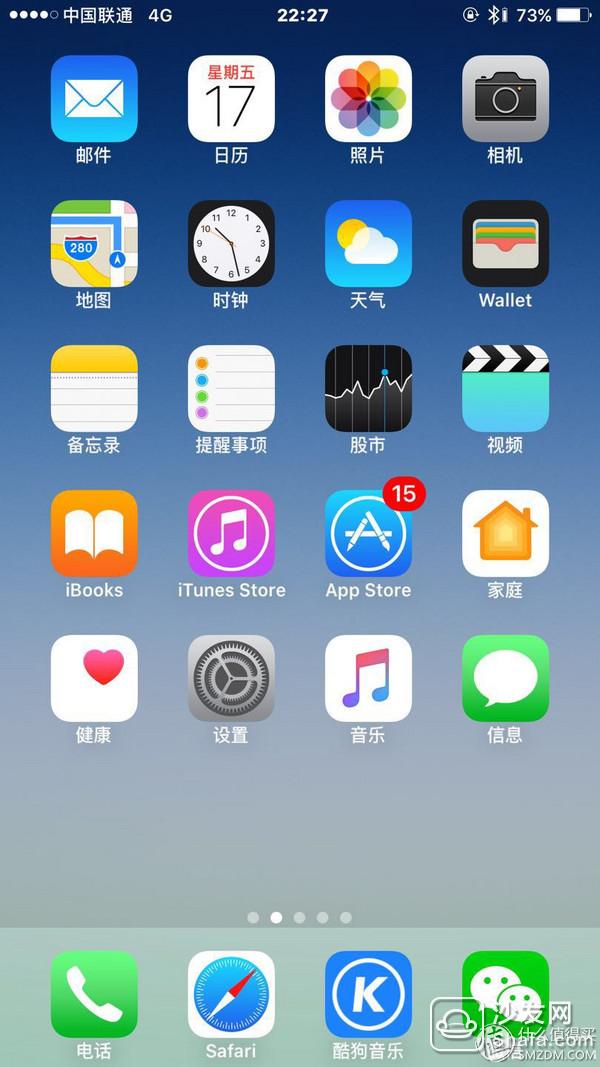Open 提醒事项 Reminders
Screen dimensions: 600x1067
pos(231,389)
